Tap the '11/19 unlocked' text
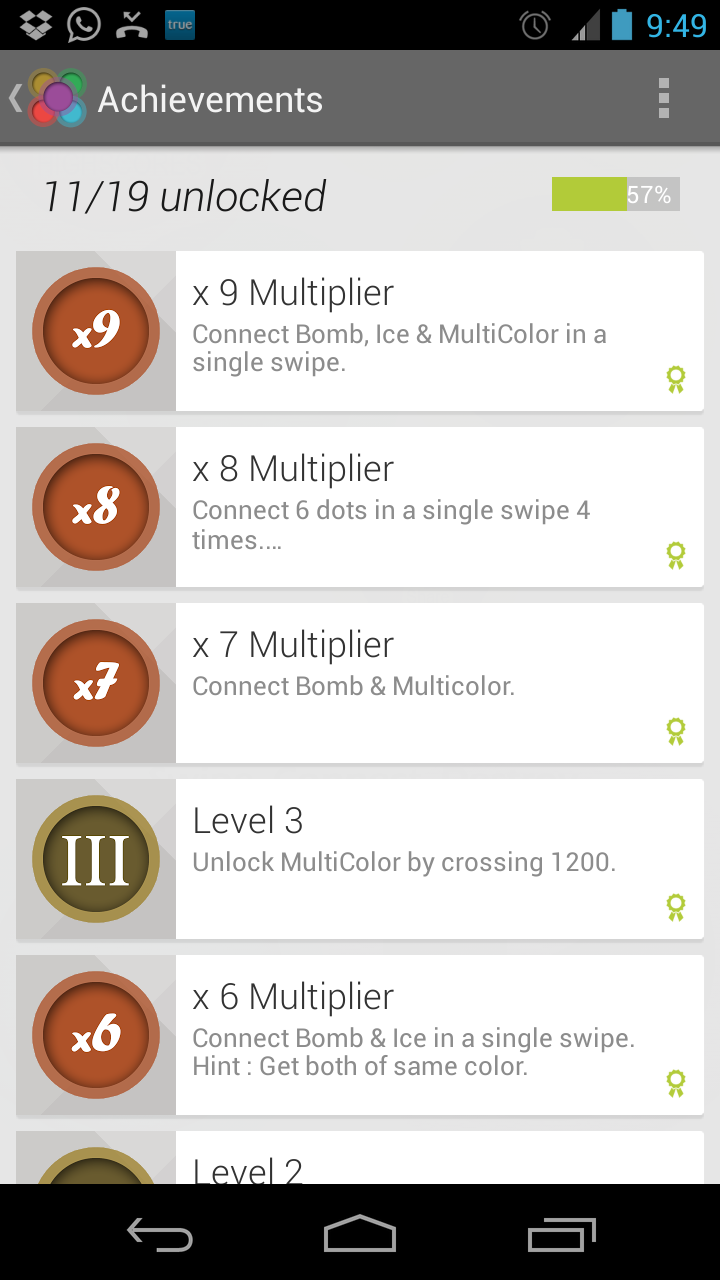 point(184,195)
